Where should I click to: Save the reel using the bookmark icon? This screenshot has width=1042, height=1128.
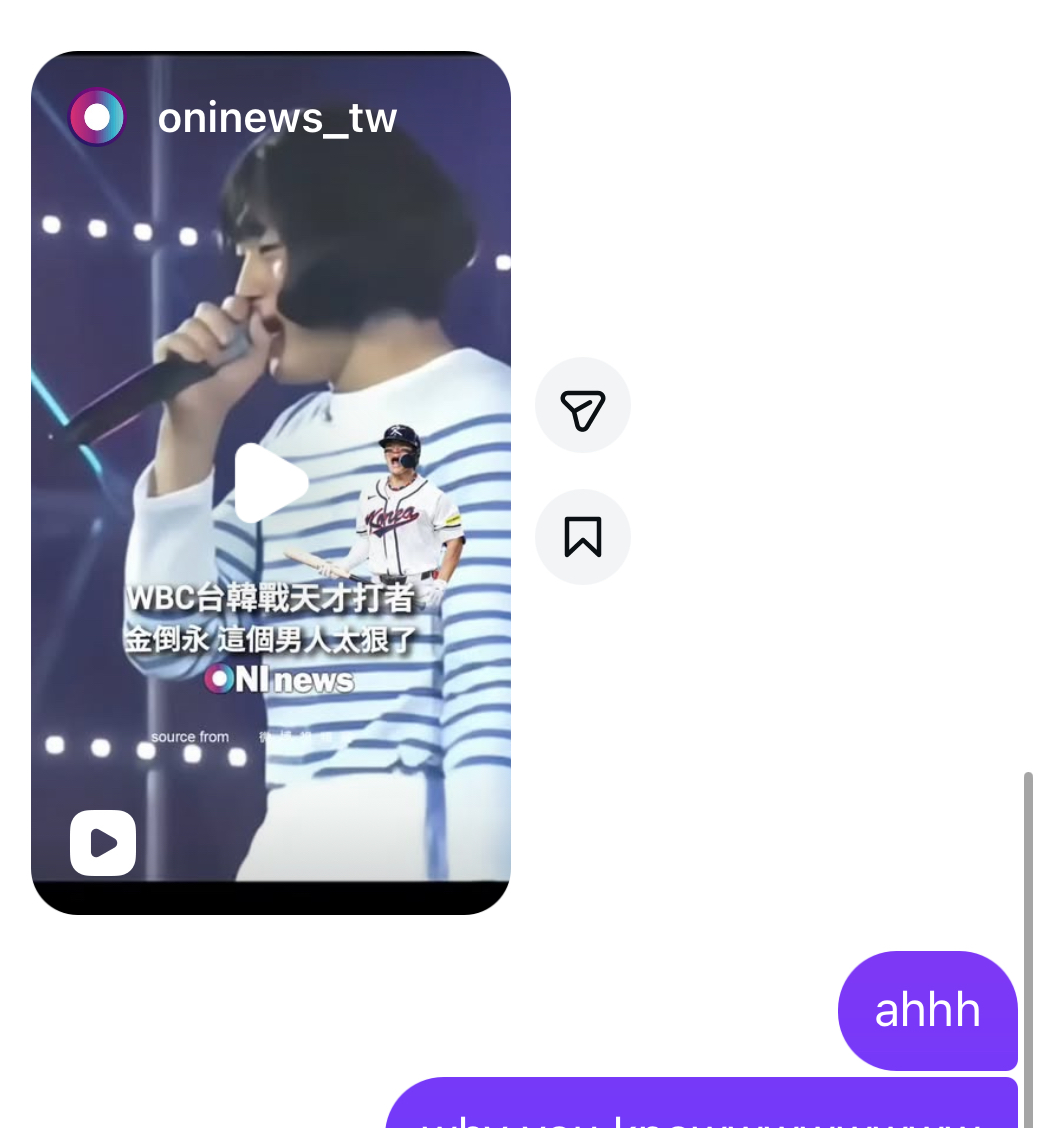coord(583,537)
